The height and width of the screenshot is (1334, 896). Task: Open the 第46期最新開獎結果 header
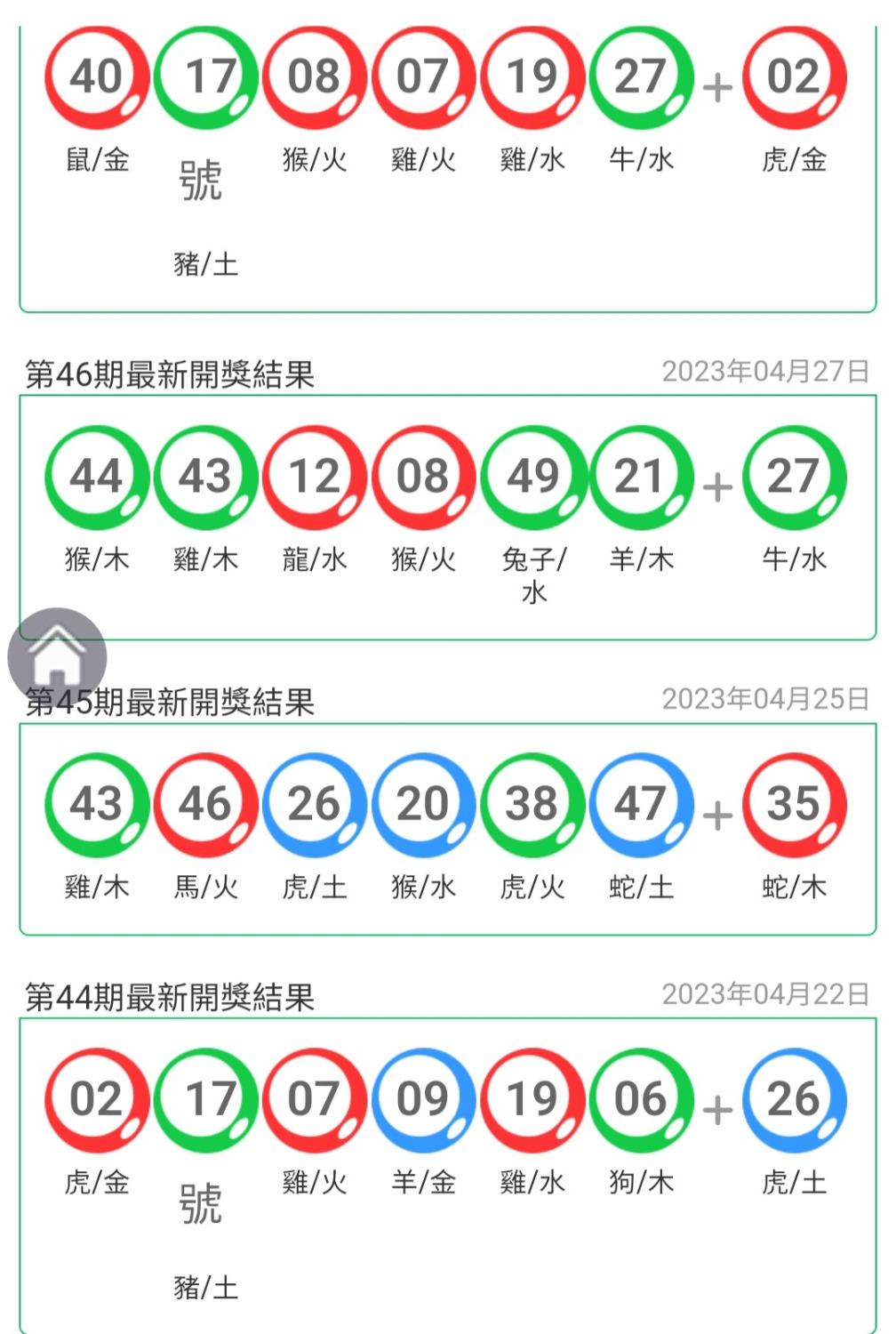point(169,372)
